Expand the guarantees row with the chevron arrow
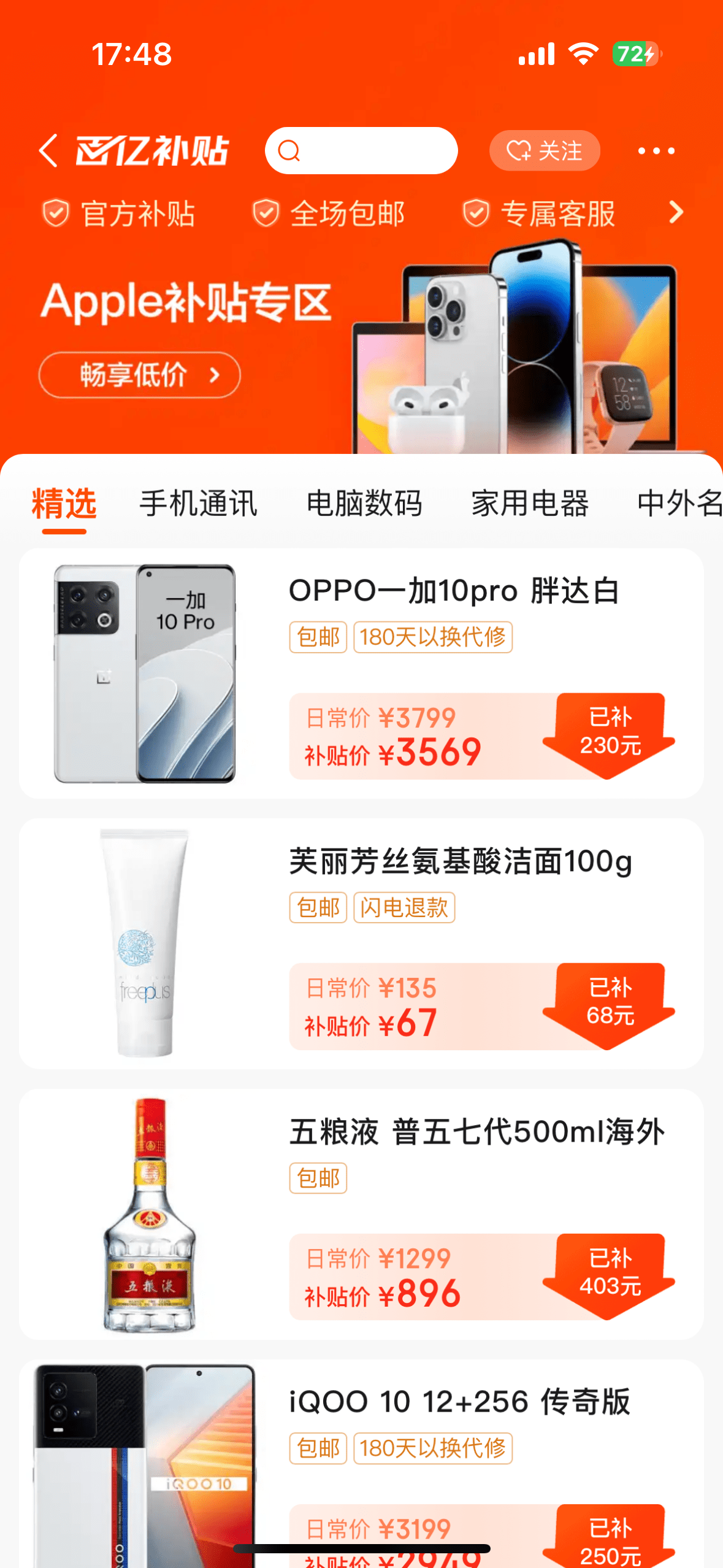The image size is (723, 1568). pyautogui.click(x=676, y=213)
